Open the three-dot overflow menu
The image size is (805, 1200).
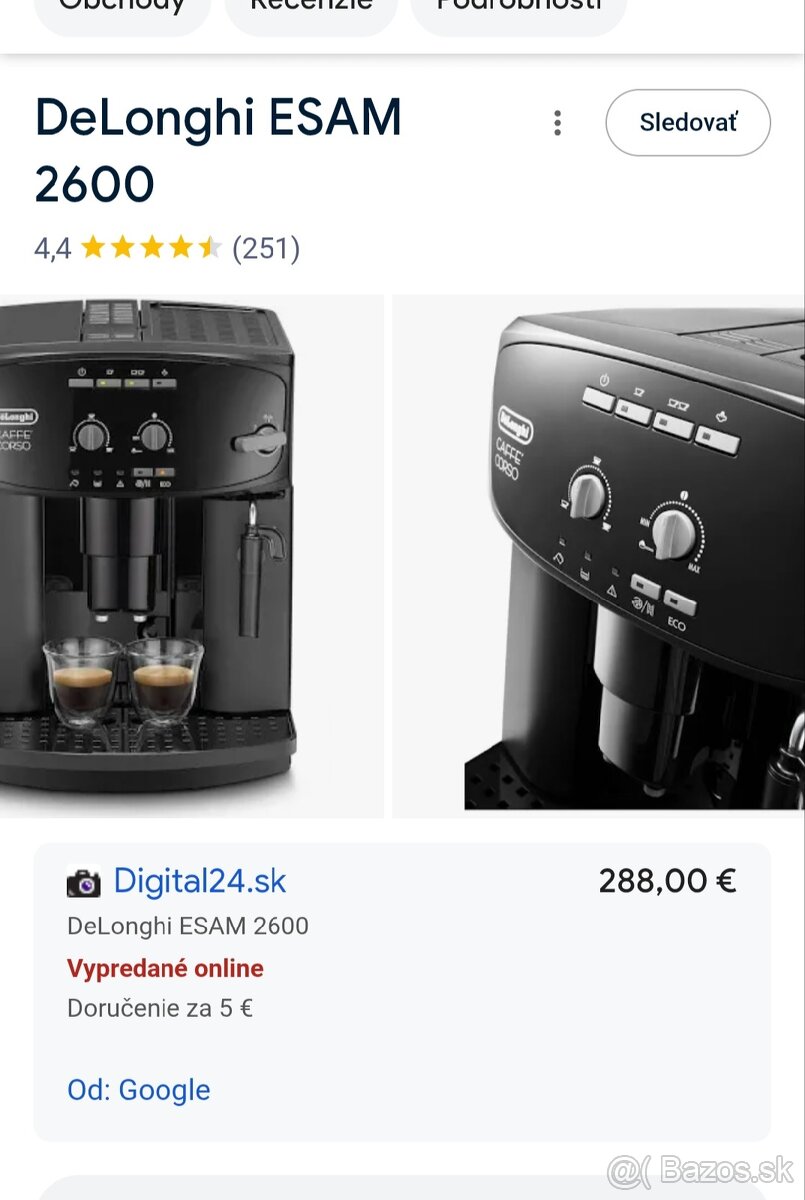[x=557, y=122]
